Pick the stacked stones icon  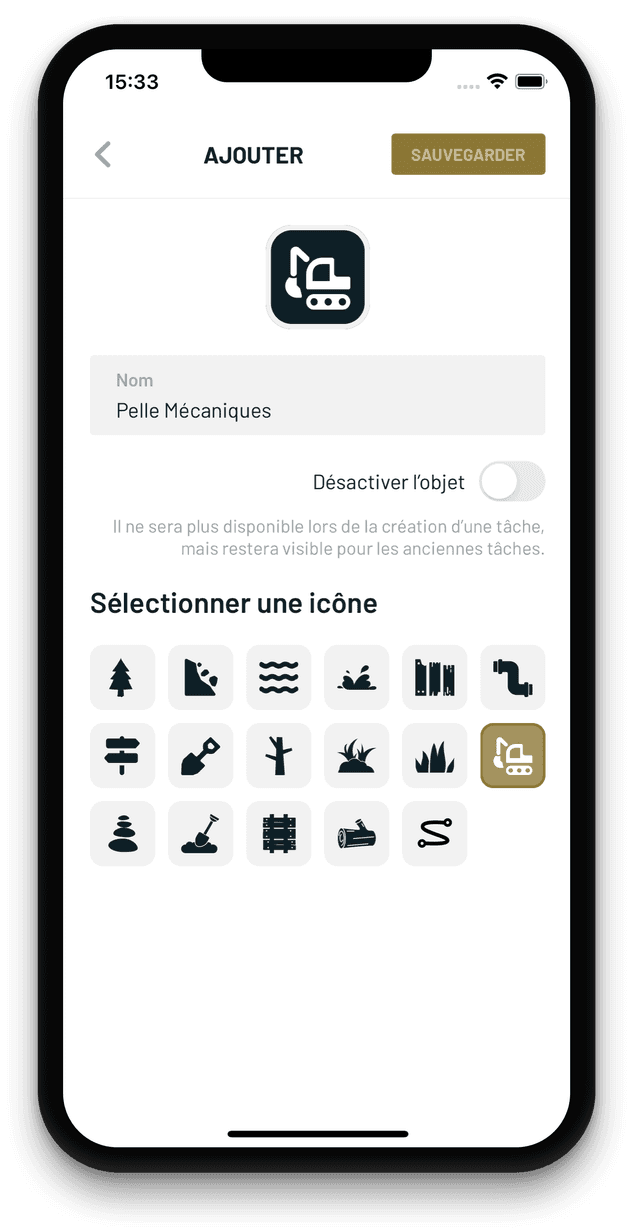122,834
